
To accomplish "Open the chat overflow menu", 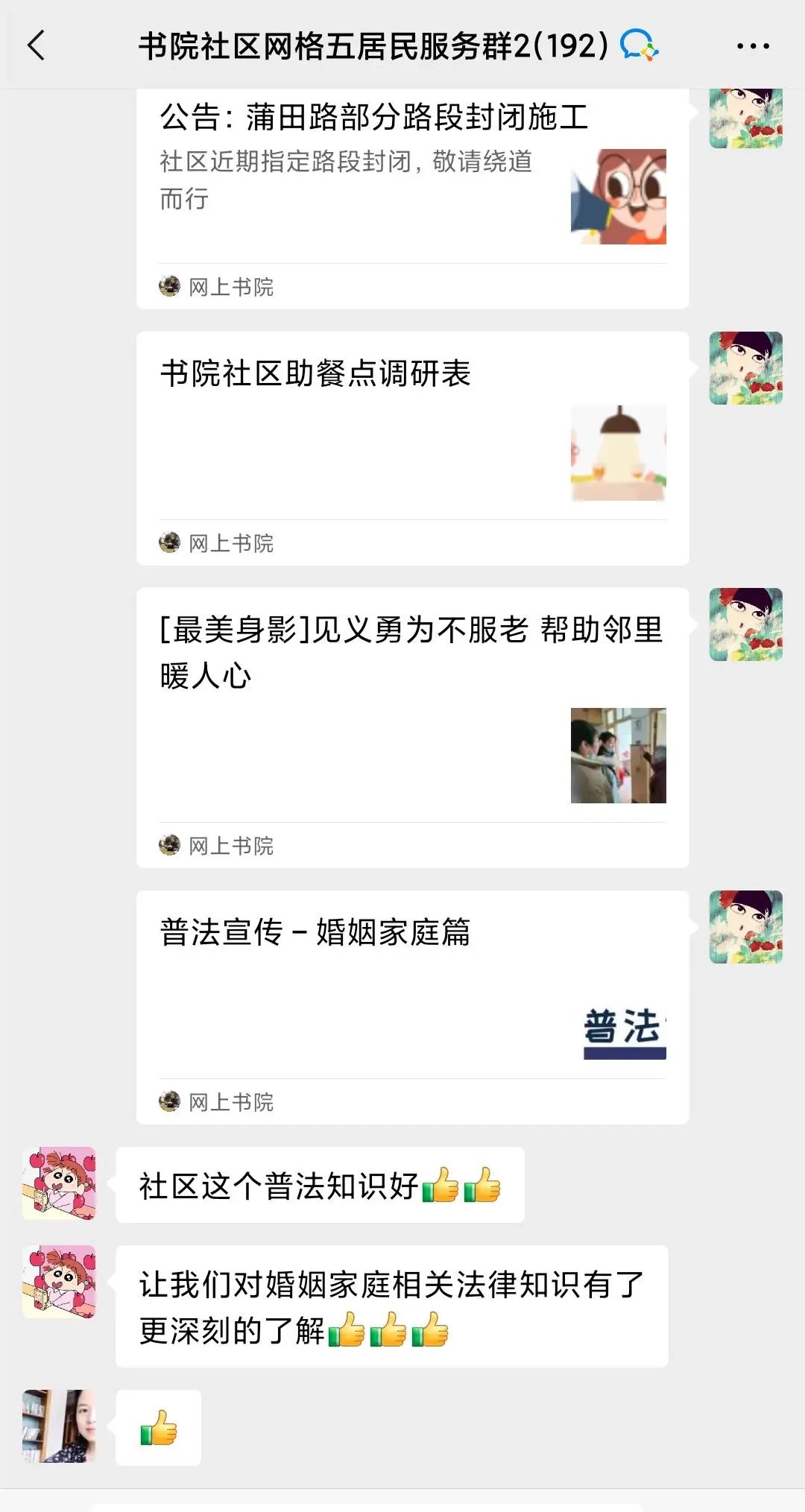I will pos(752,46).
